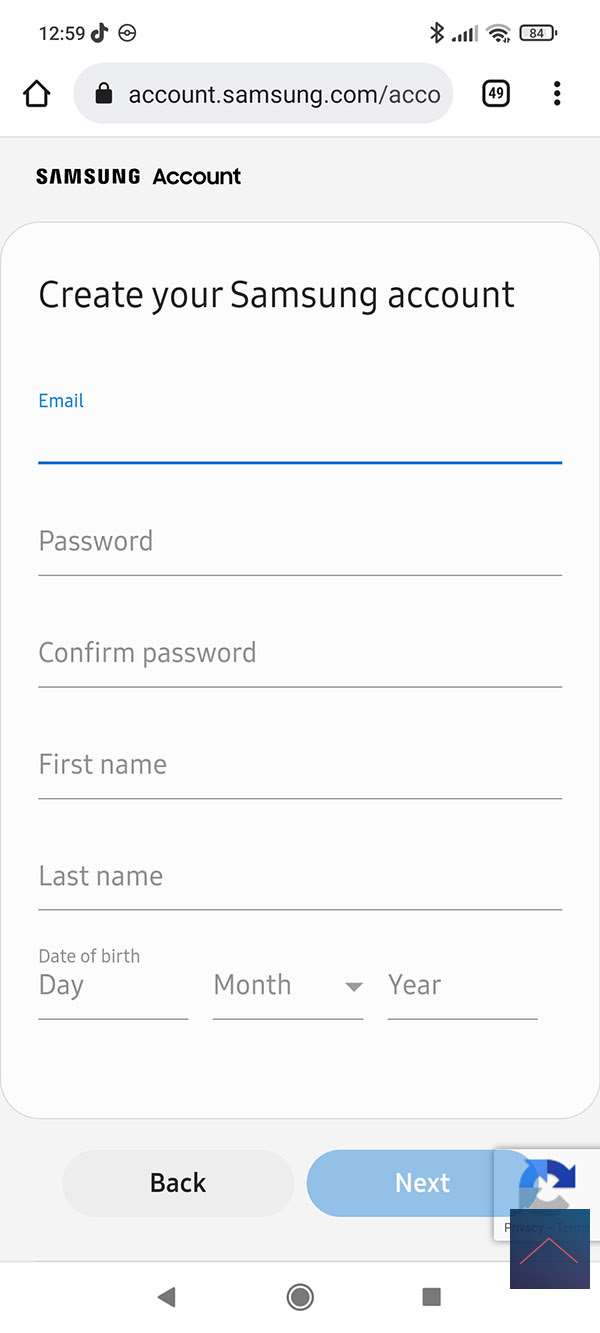Go to the browser home page
Image resolution: width=600 pixels, height=1333 pixels.
(x=36, y=94)
